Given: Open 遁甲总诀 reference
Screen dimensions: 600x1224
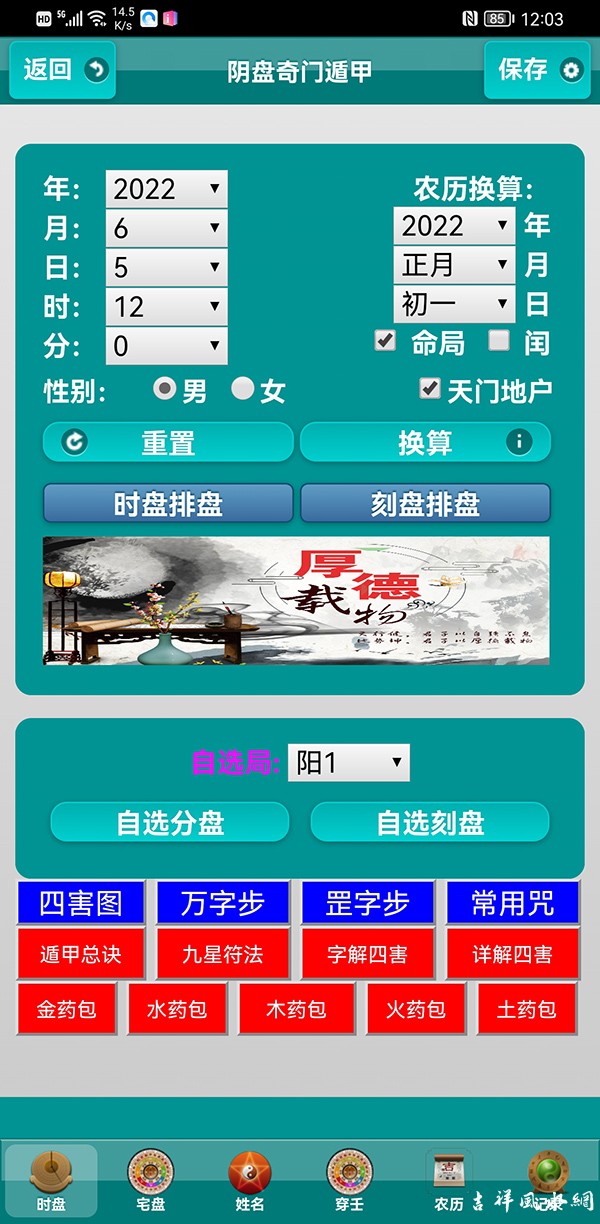Looking at the screenshot, I should click(81, 954).
